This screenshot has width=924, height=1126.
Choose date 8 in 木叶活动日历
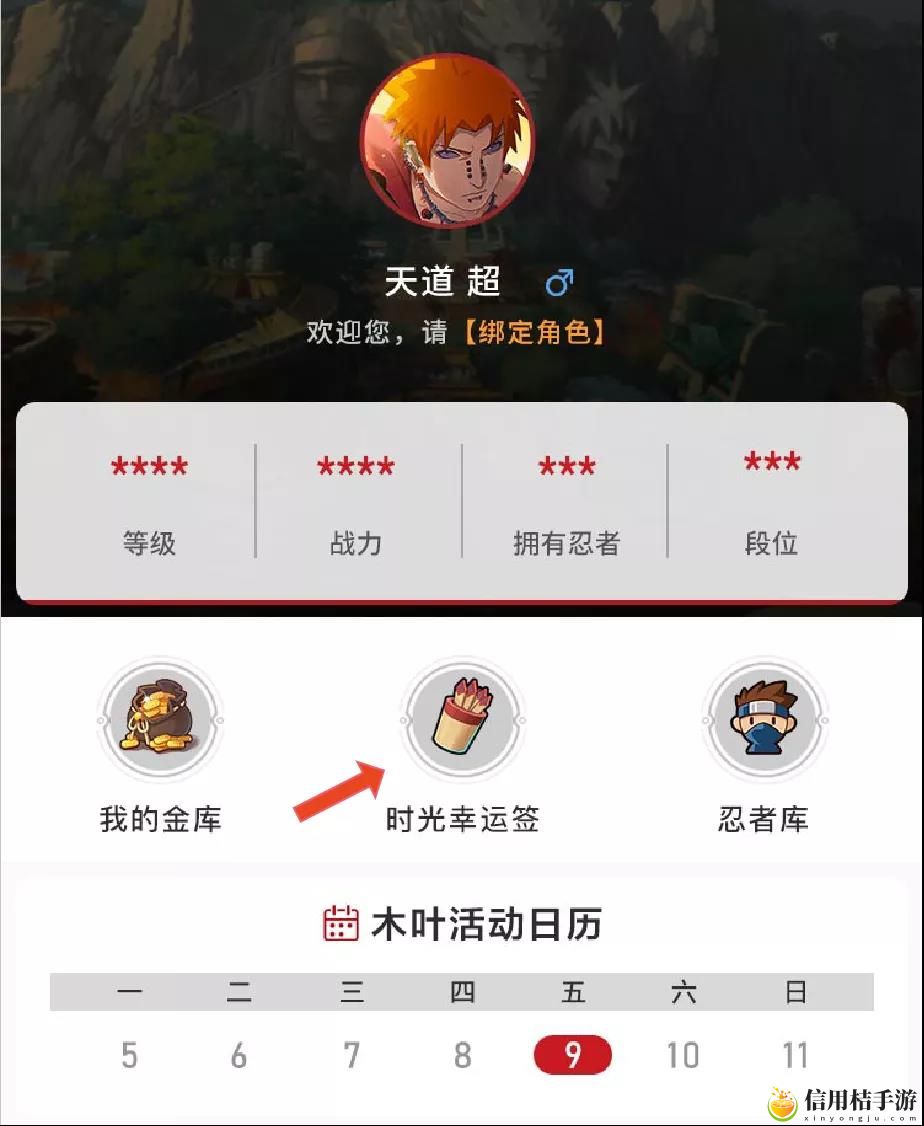tap(462, 1055)
